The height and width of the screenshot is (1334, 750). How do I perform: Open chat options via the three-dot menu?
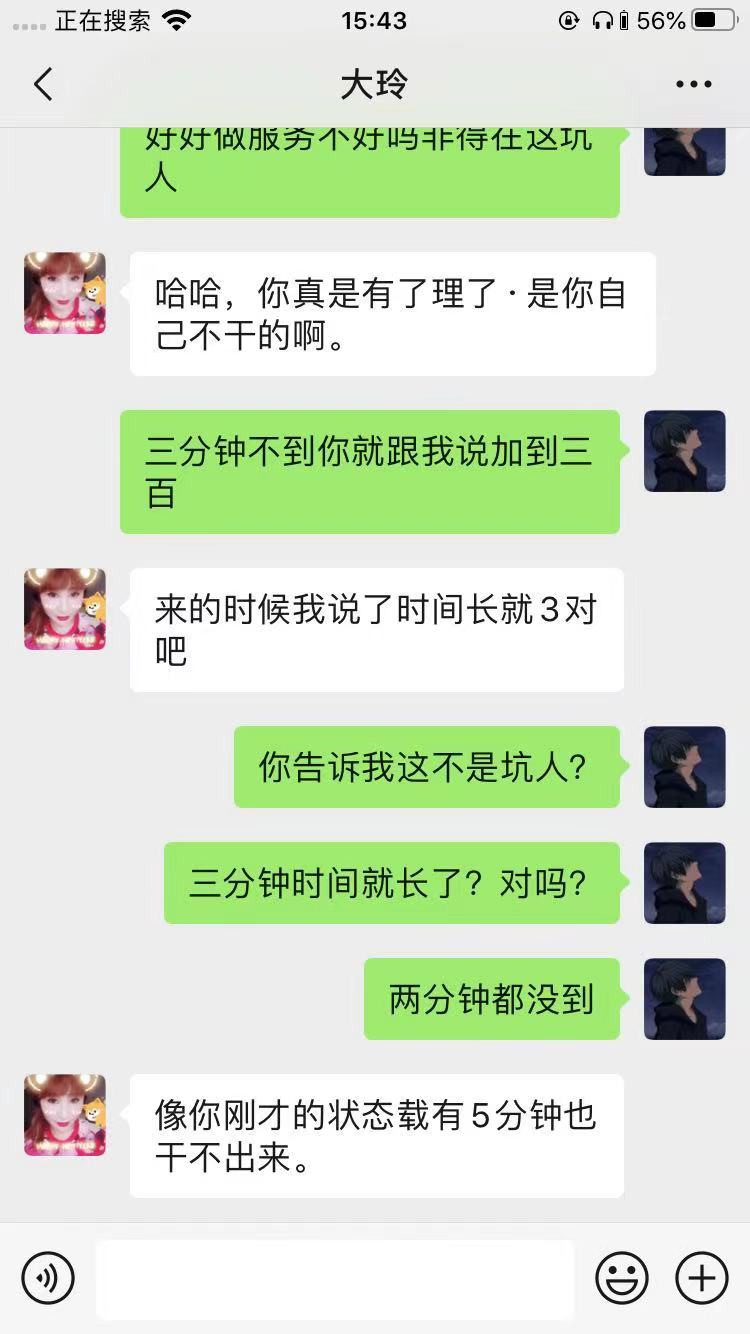click(x=692, y=84)
